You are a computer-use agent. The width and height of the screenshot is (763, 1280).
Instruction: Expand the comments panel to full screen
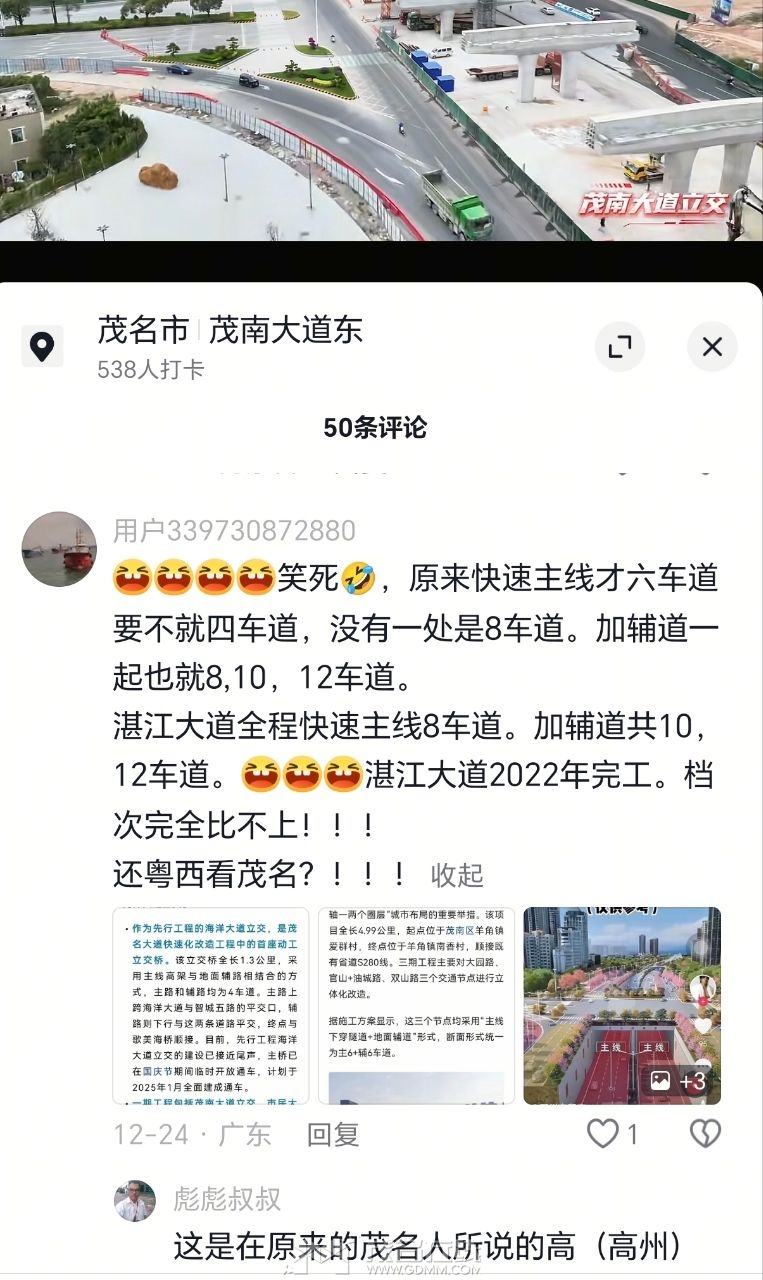[620, 347]
